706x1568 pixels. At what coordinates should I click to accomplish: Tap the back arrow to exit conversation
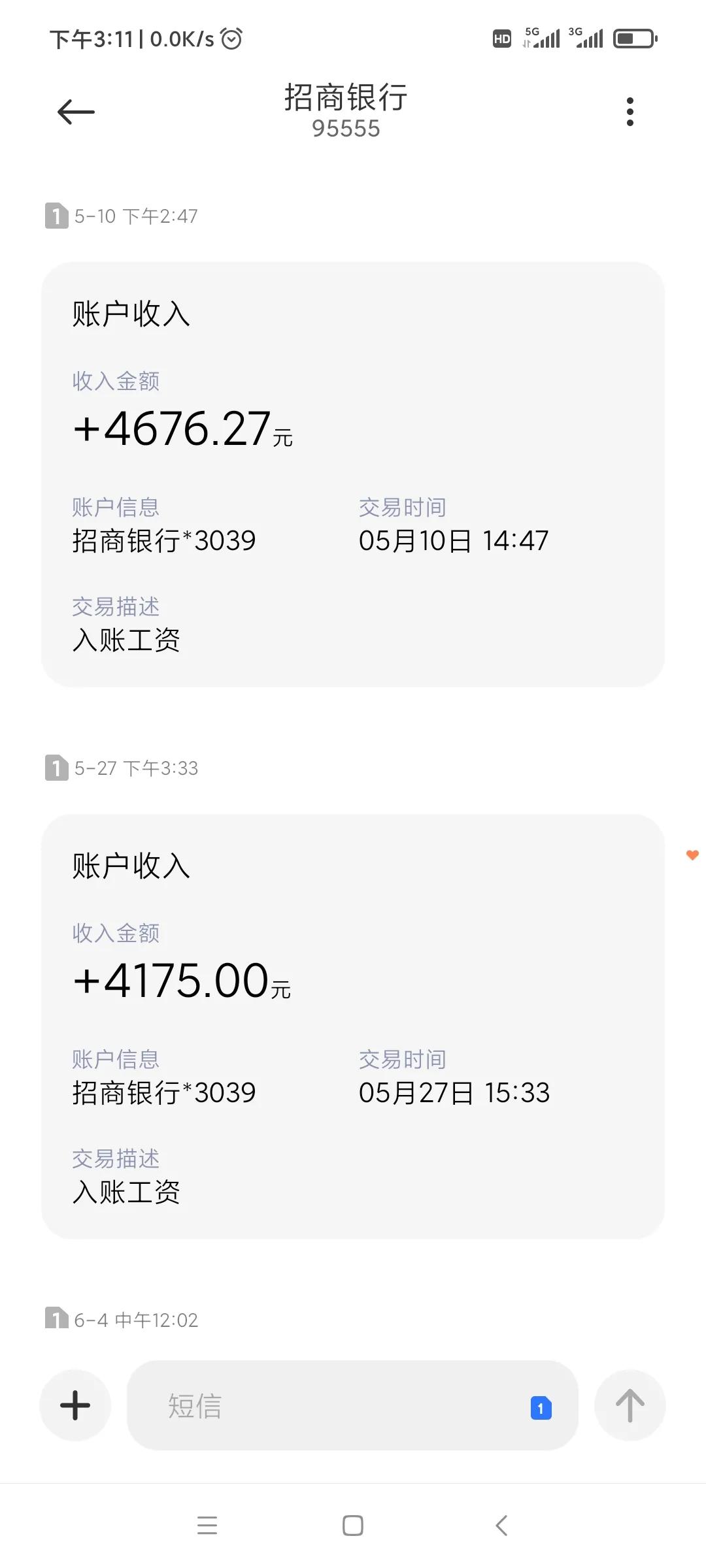(75, 111)
